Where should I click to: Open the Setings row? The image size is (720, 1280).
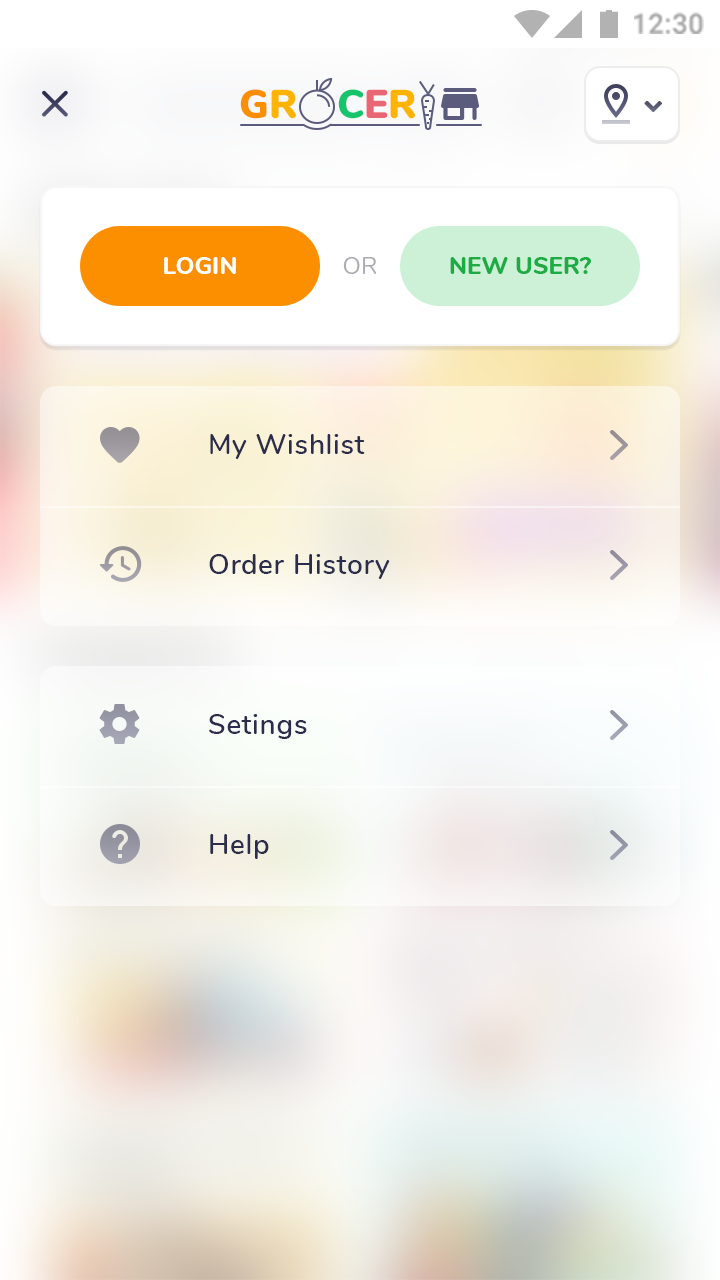(x=360, y=725)
